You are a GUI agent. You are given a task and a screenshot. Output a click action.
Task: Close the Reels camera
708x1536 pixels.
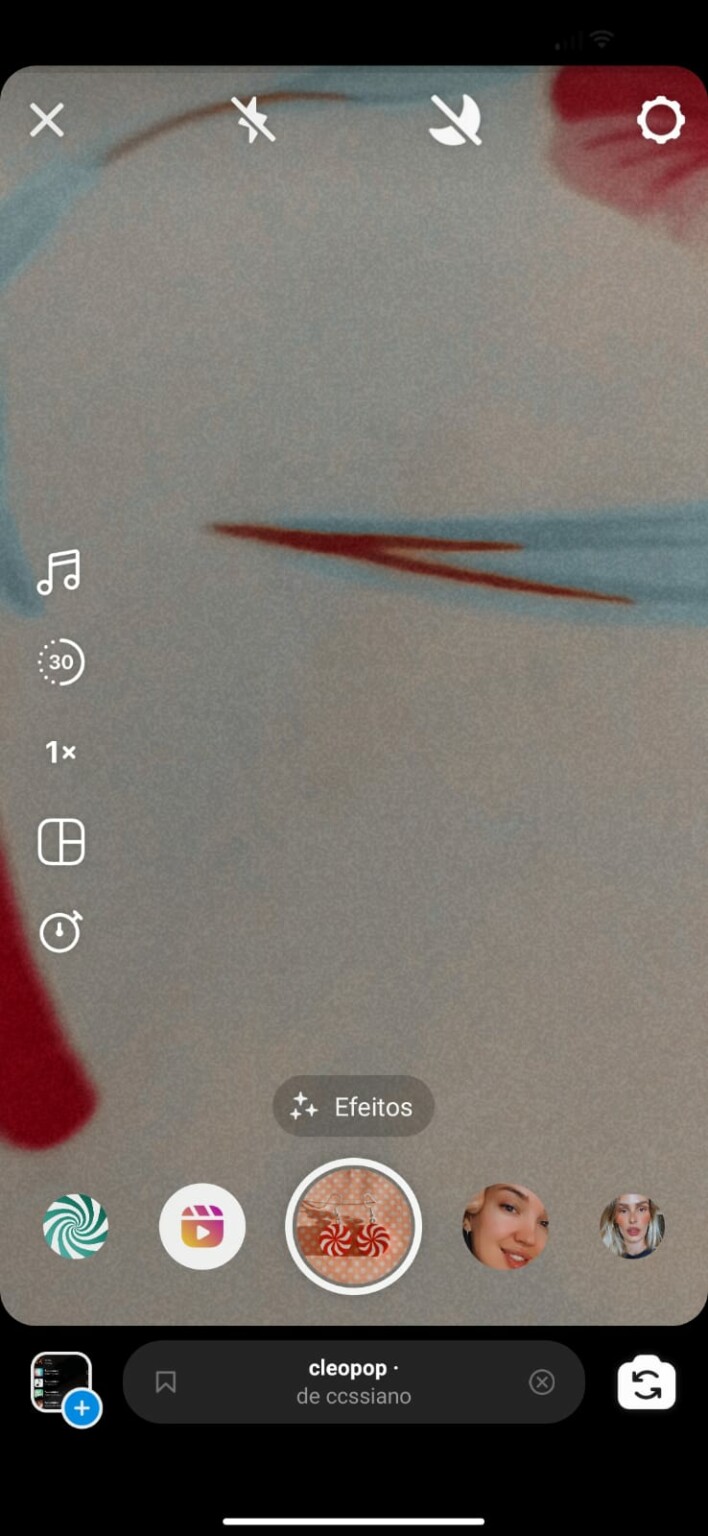pyautogui.click(x=46, y=121)
